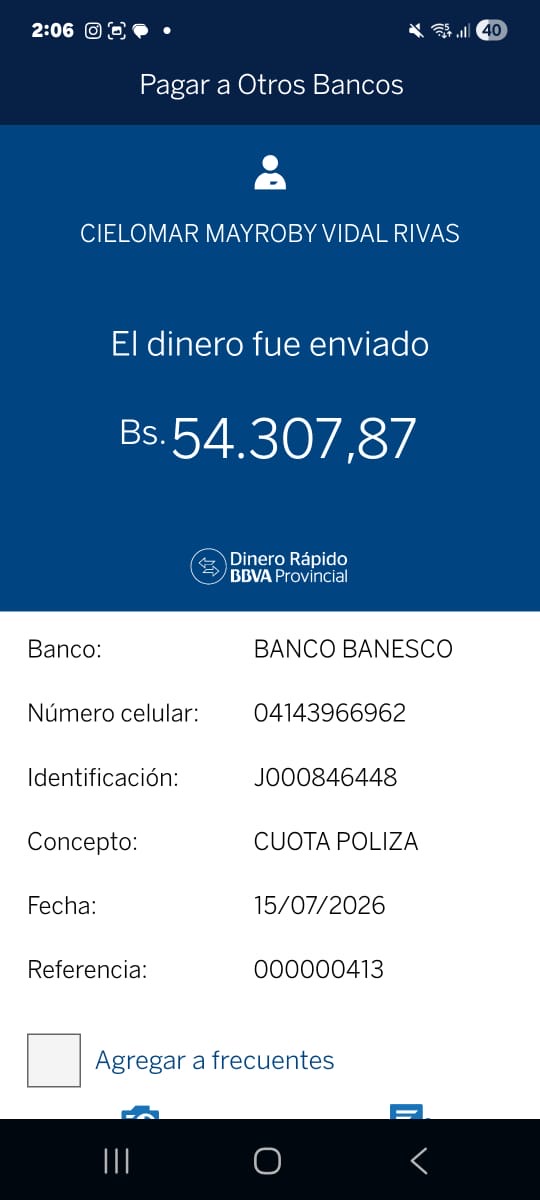Go back with the system back button
This screenshot has width=540, height=1200.
pos(419,1160)
